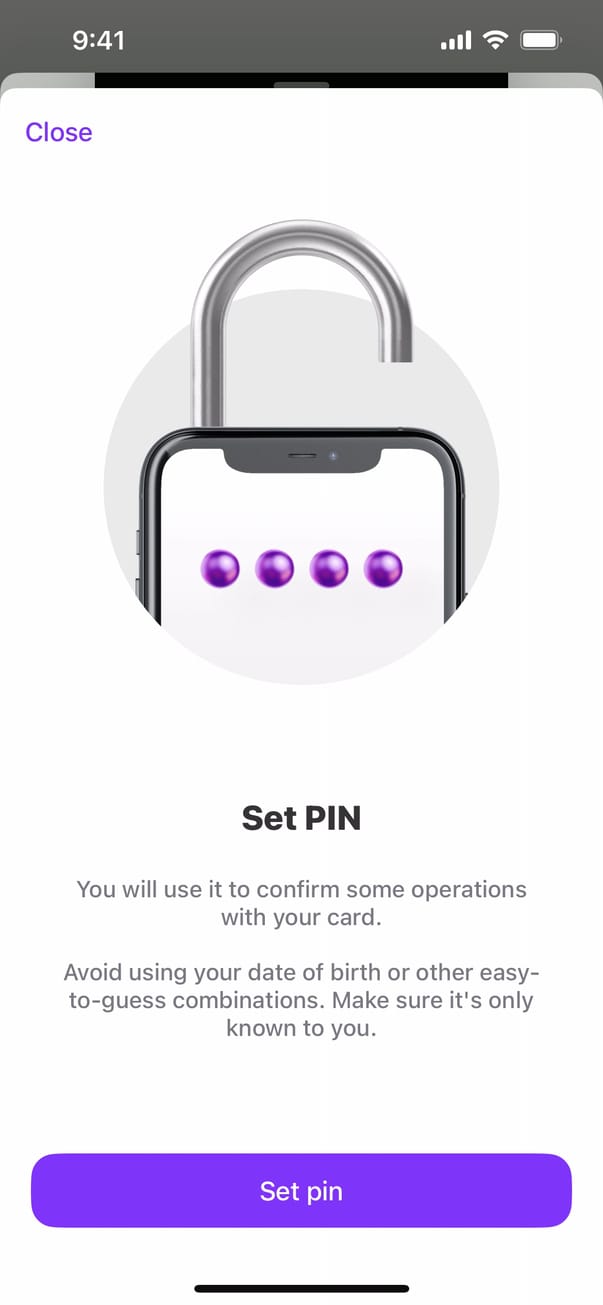Close the Set PIN sheet
This screenshot has width=603, height=1305.
click(x=59, y=132)
